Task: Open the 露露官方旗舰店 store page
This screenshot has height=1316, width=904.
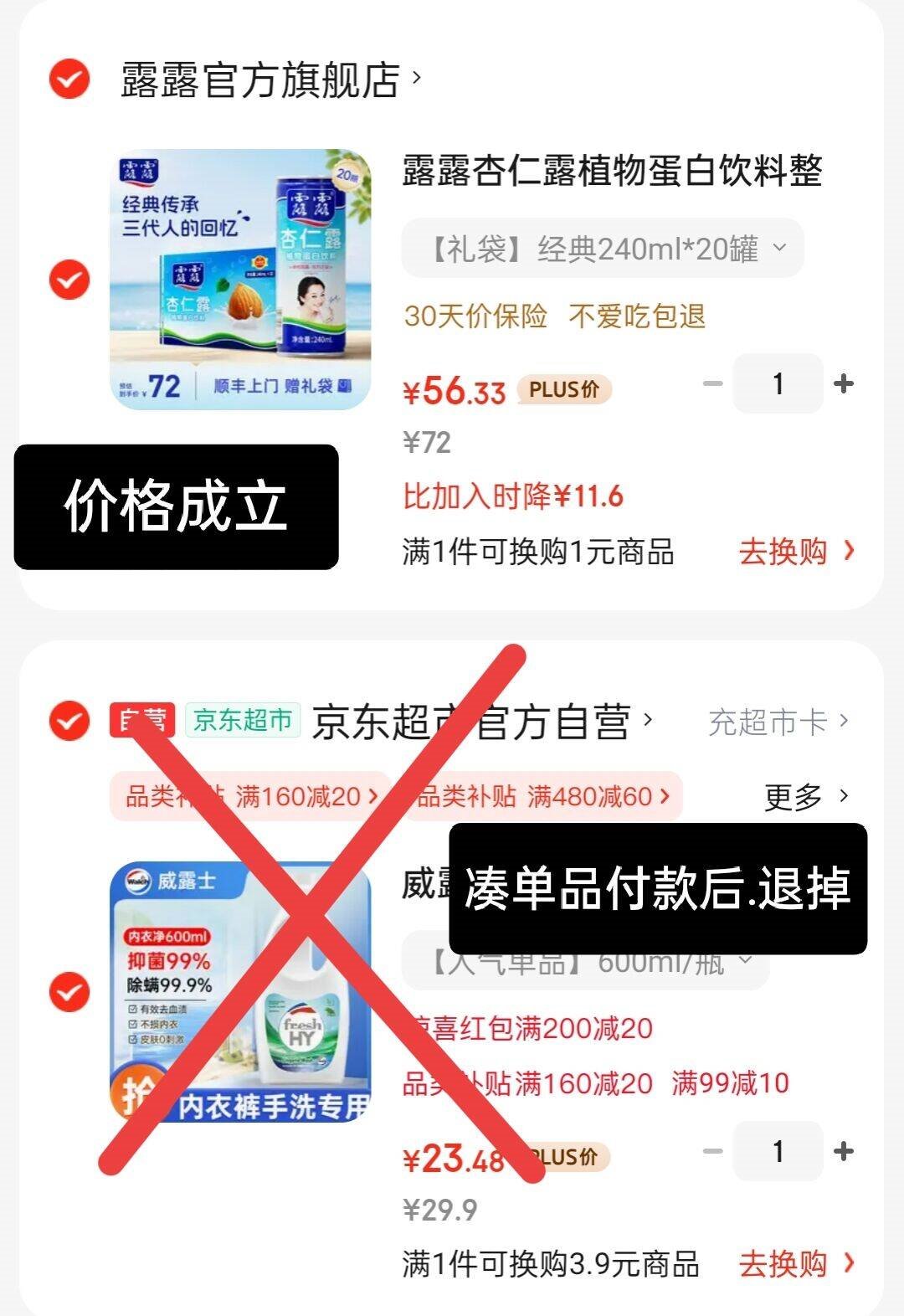Action: [x=261, y=80]
